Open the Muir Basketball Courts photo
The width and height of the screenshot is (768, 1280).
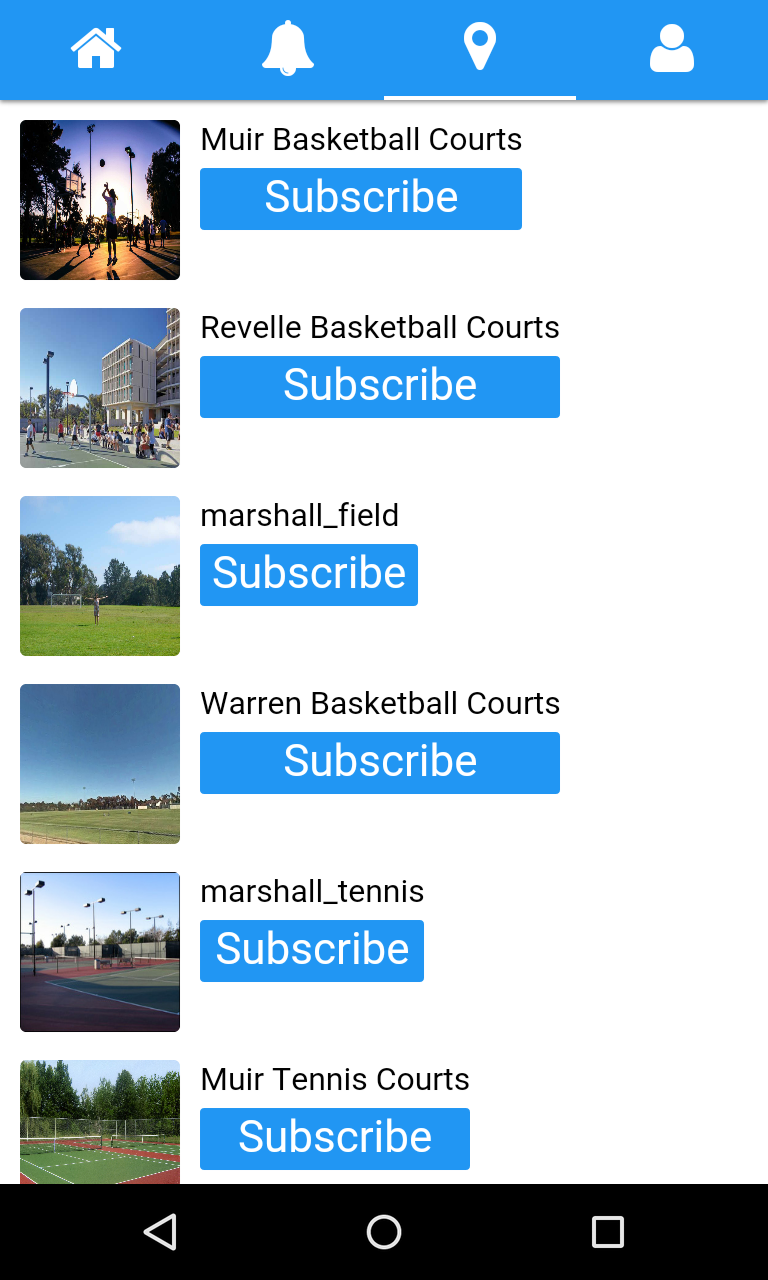[100, 200]
